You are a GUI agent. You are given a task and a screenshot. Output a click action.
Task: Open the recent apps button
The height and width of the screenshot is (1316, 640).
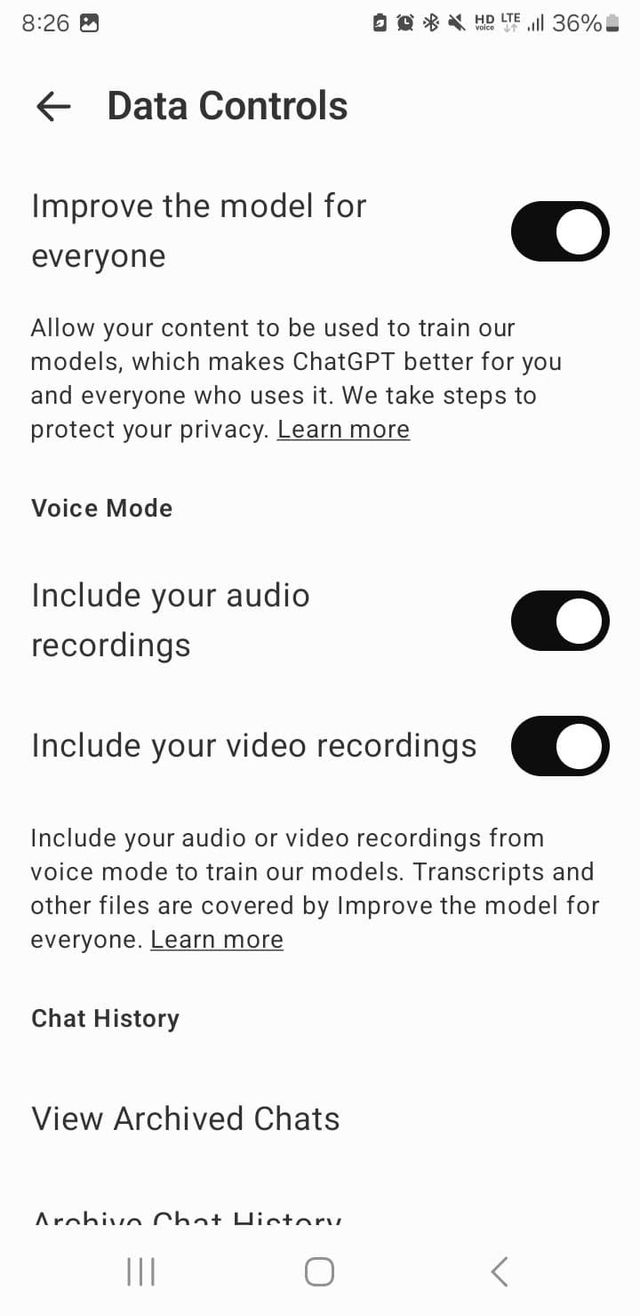(141, 1271)
